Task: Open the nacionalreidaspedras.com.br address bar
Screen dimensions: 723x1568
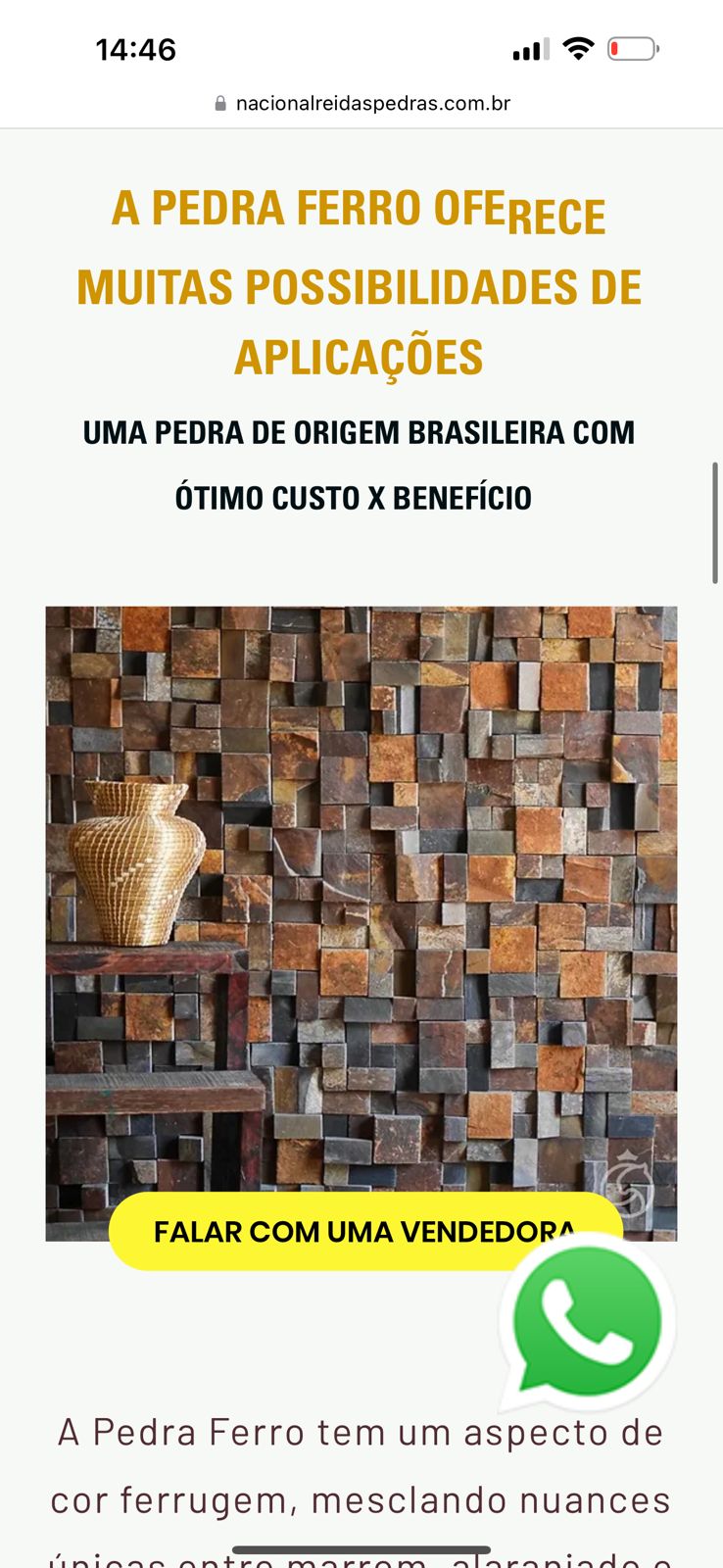Action: coord(372,102)
